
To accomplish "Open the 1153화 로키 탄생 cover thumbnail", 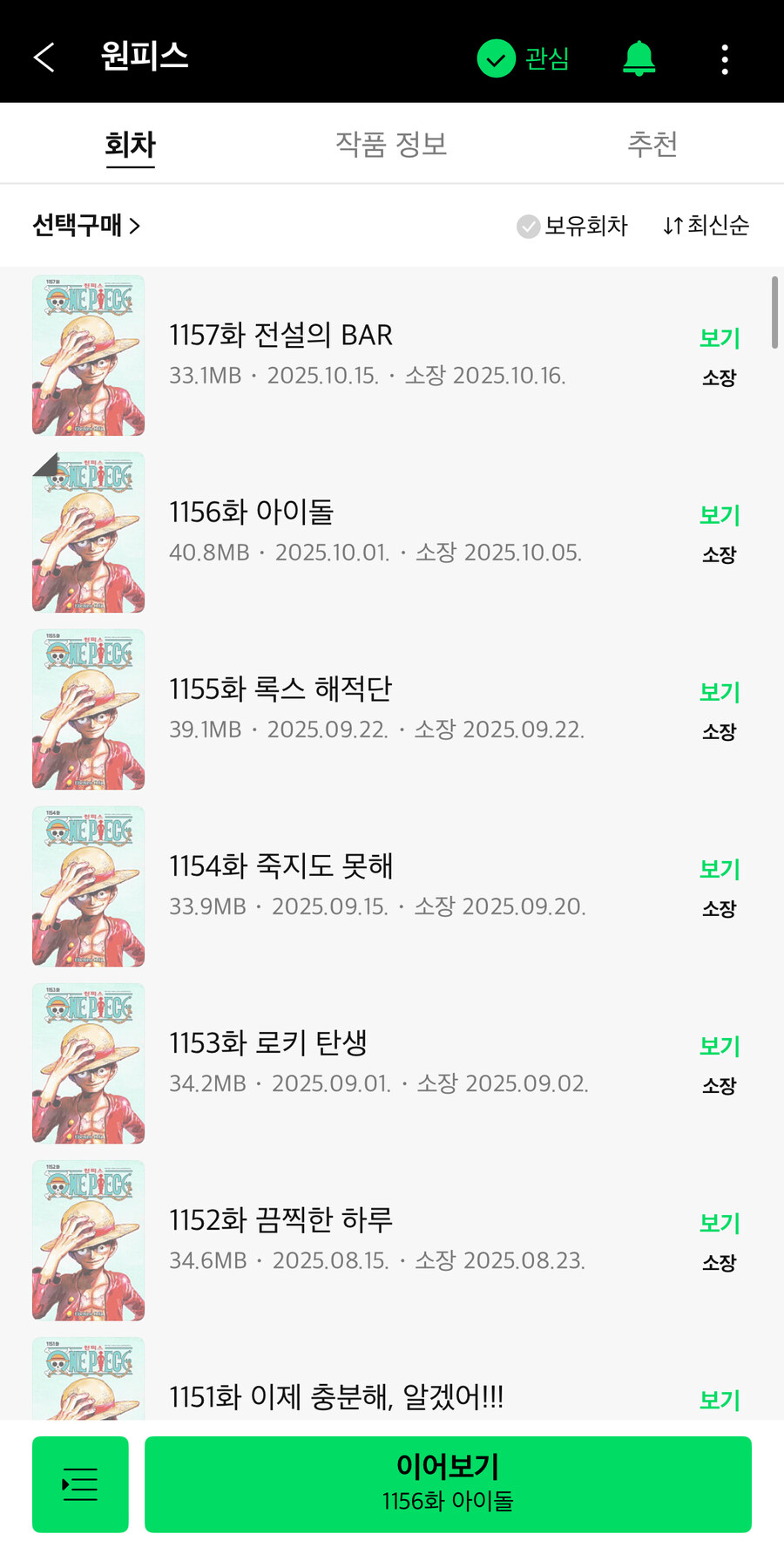I will [88, 1063].
